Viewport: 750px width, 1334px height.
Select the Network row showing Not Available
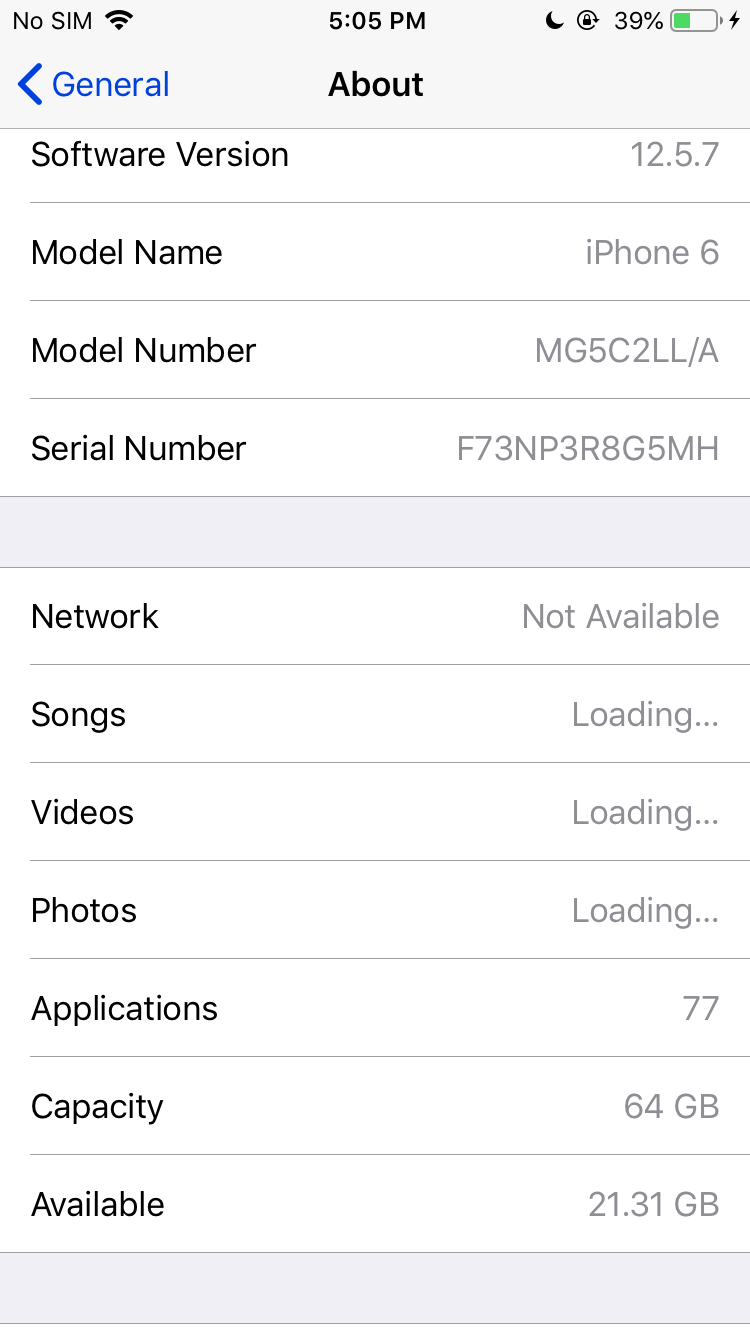coord(375,617)
